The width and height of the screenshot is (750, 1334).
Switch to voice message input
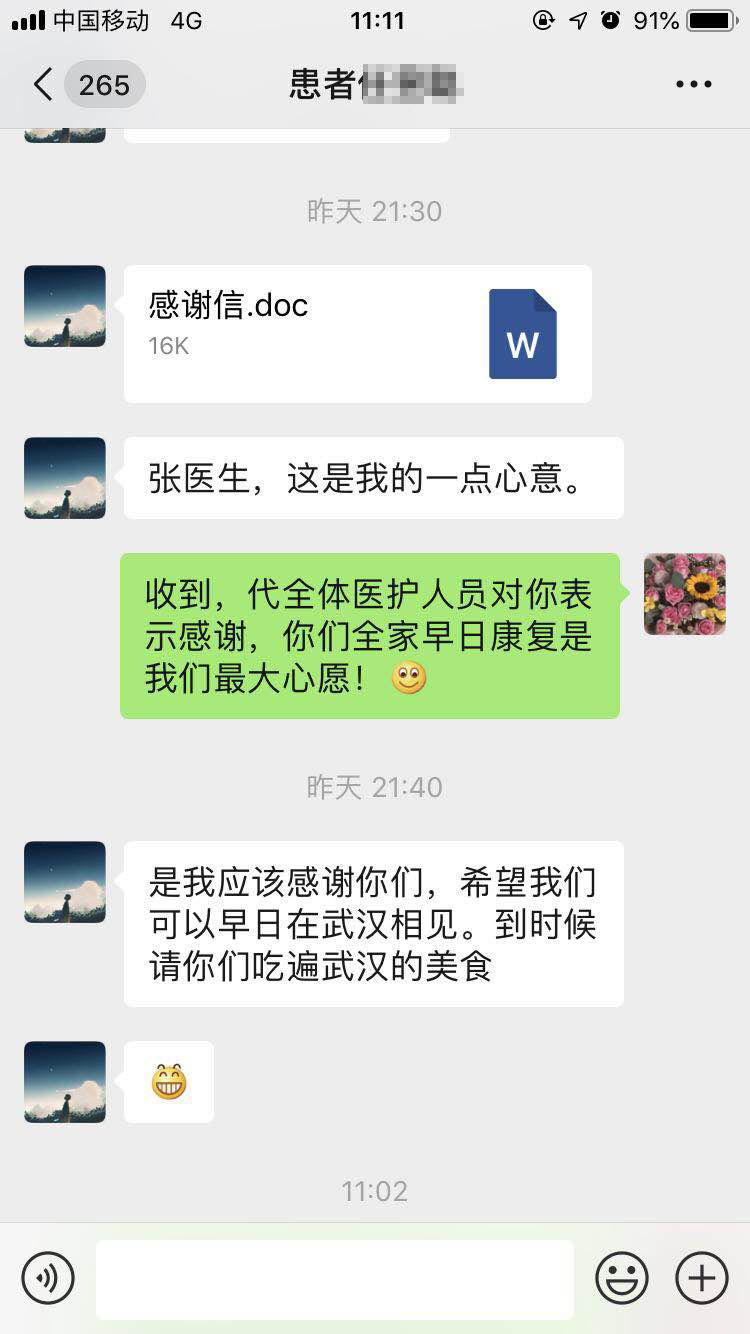click(48, 1278)
